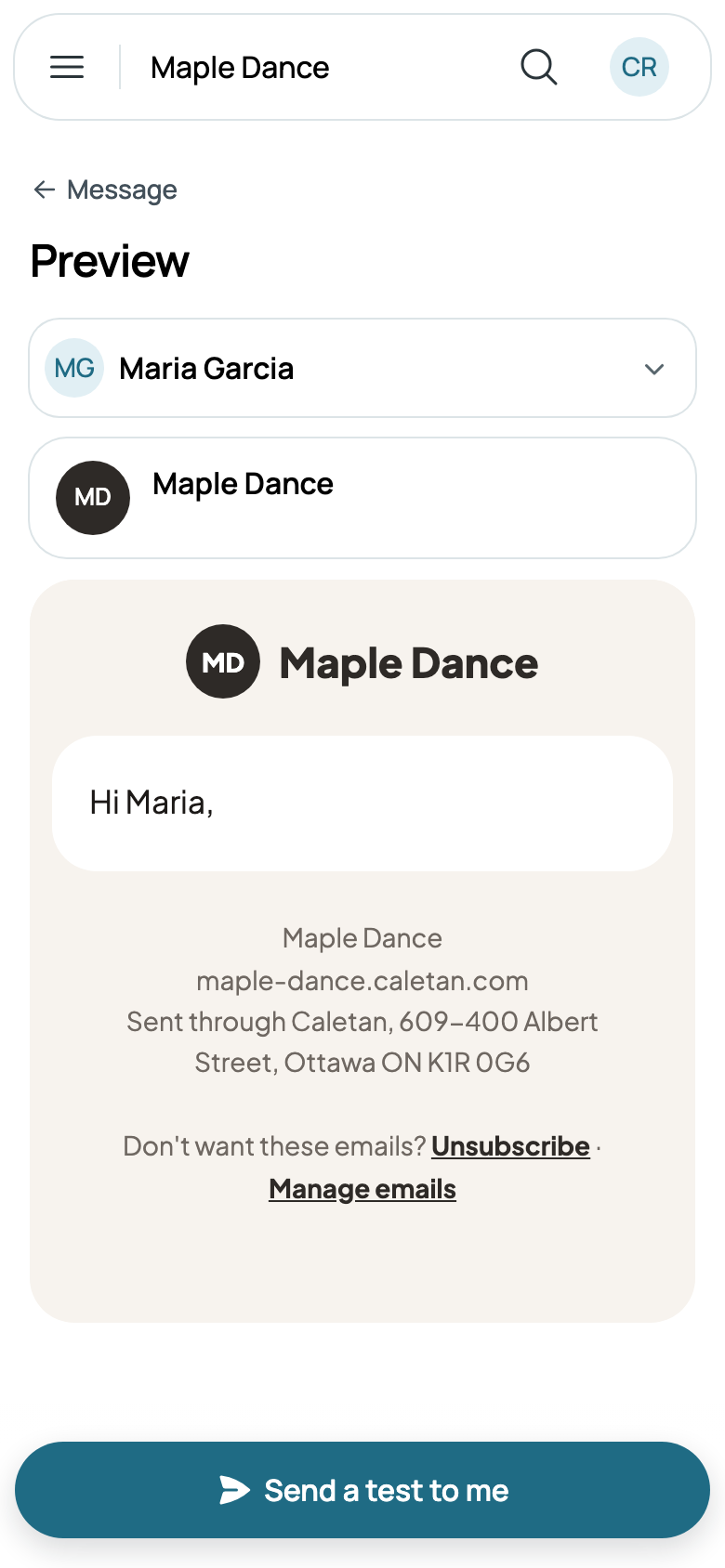Tap the Unsubscribe link
The height and width of the screenshot is (1568, 725).
(x=510, y=1146)
